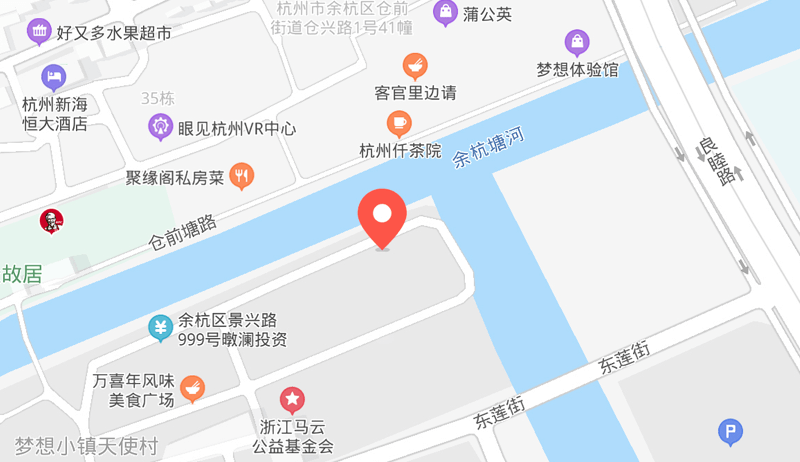Select the 蒲公英 shop marker
Screen dimensions: 800x462
pos(445,13)
